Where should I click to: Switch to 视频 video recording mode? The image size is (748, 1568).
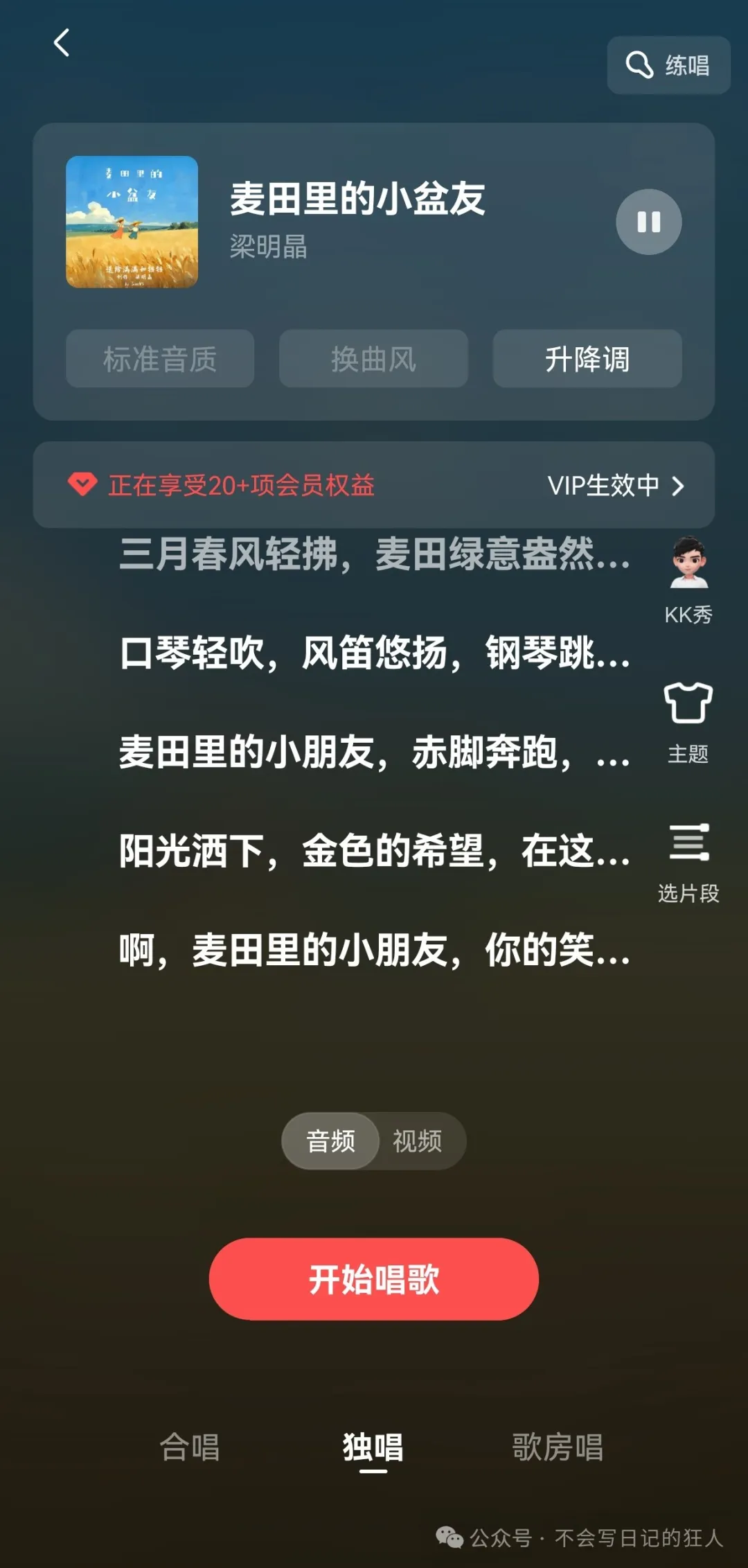417,1141
